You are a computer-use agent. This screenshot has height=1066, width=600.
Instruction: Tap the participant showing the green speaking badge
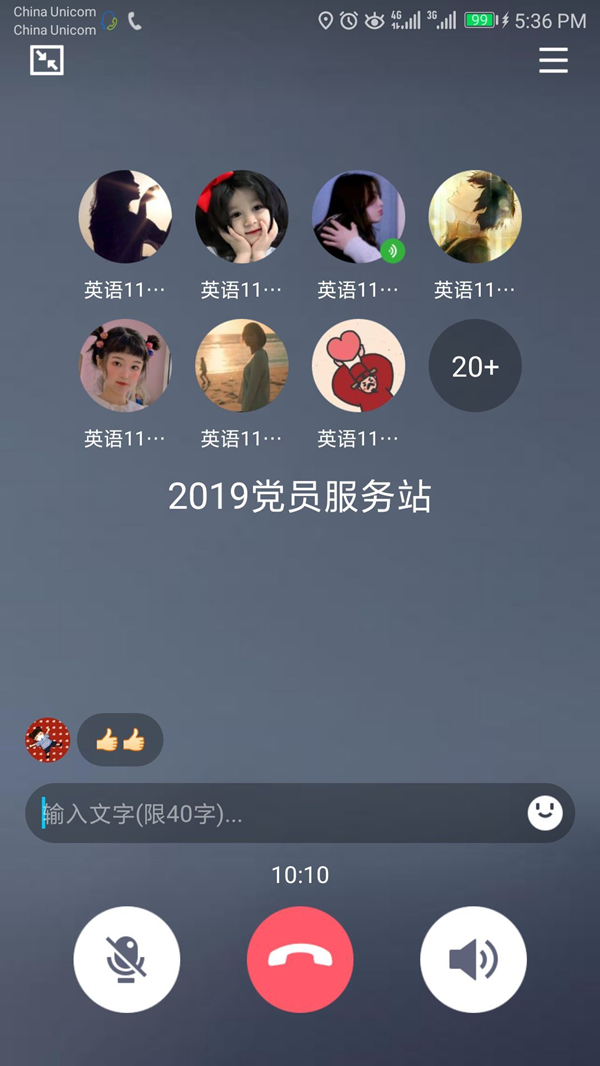point(359,217)
